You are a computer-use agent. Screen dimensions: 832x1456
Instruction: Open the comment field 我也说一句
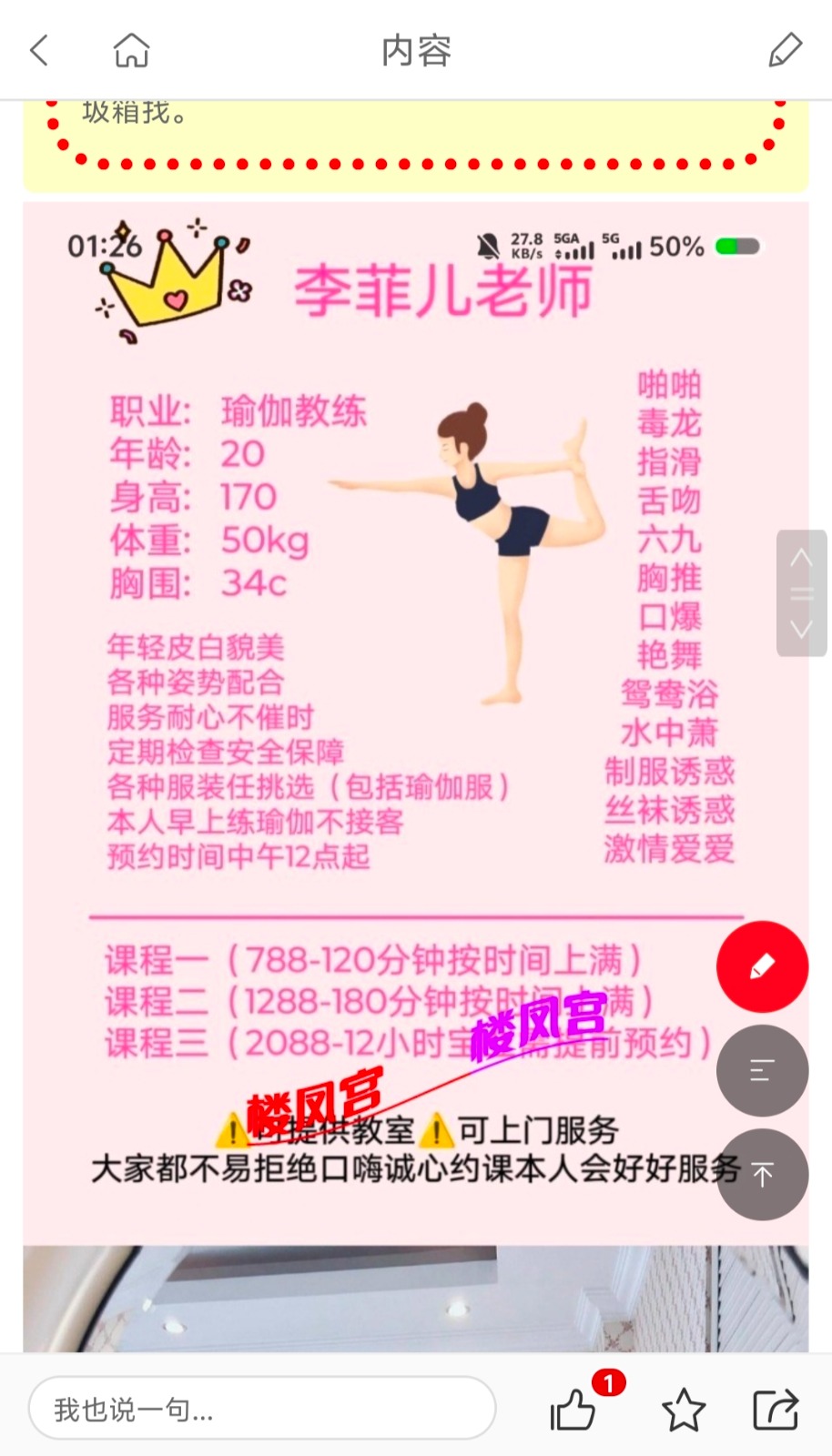coord(262,1409)
